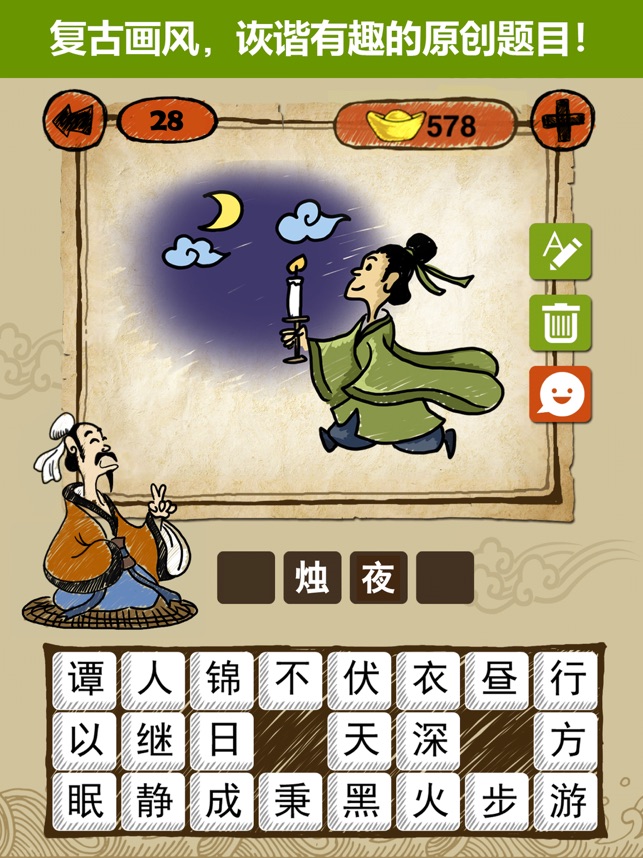643x858 pixels.
Task: Remove 夜 from the answer slot
Action: [378, 579]
